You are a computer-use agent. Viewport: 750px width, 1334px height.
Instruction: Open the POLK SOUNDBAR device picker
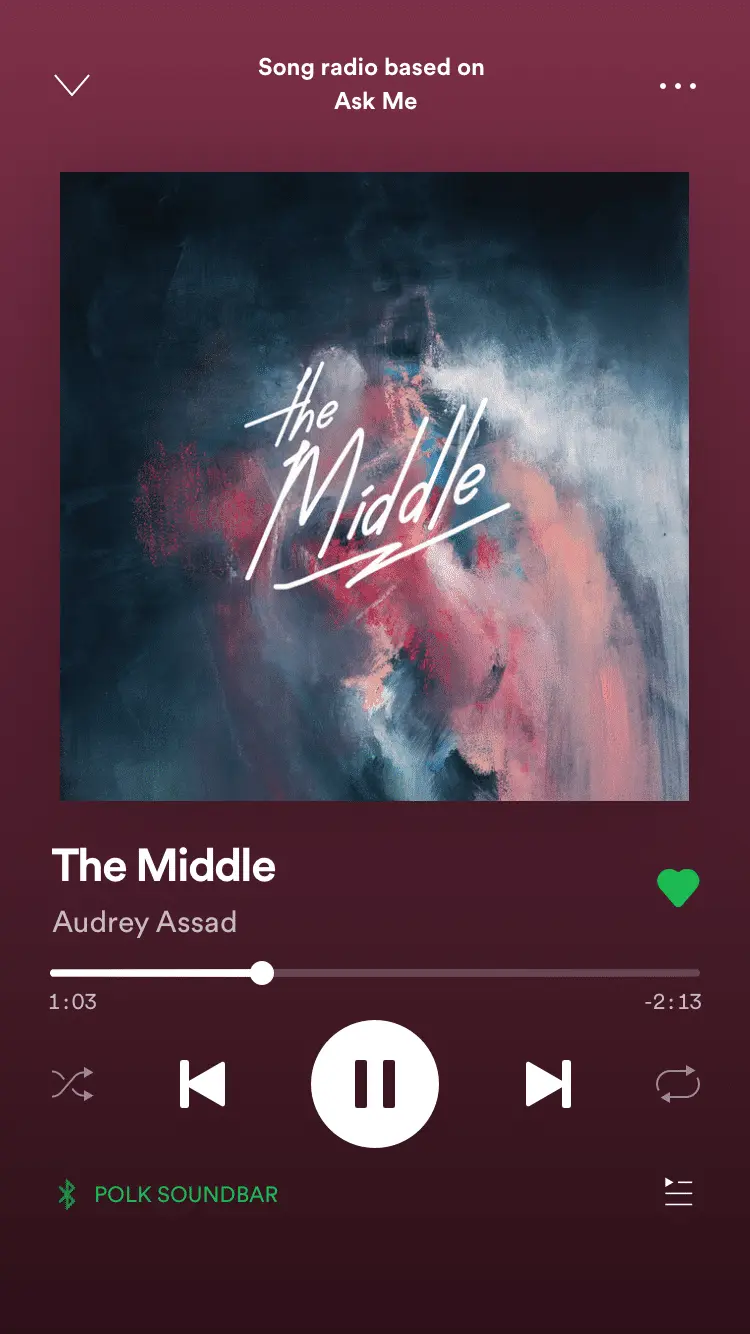(168, 1194)
